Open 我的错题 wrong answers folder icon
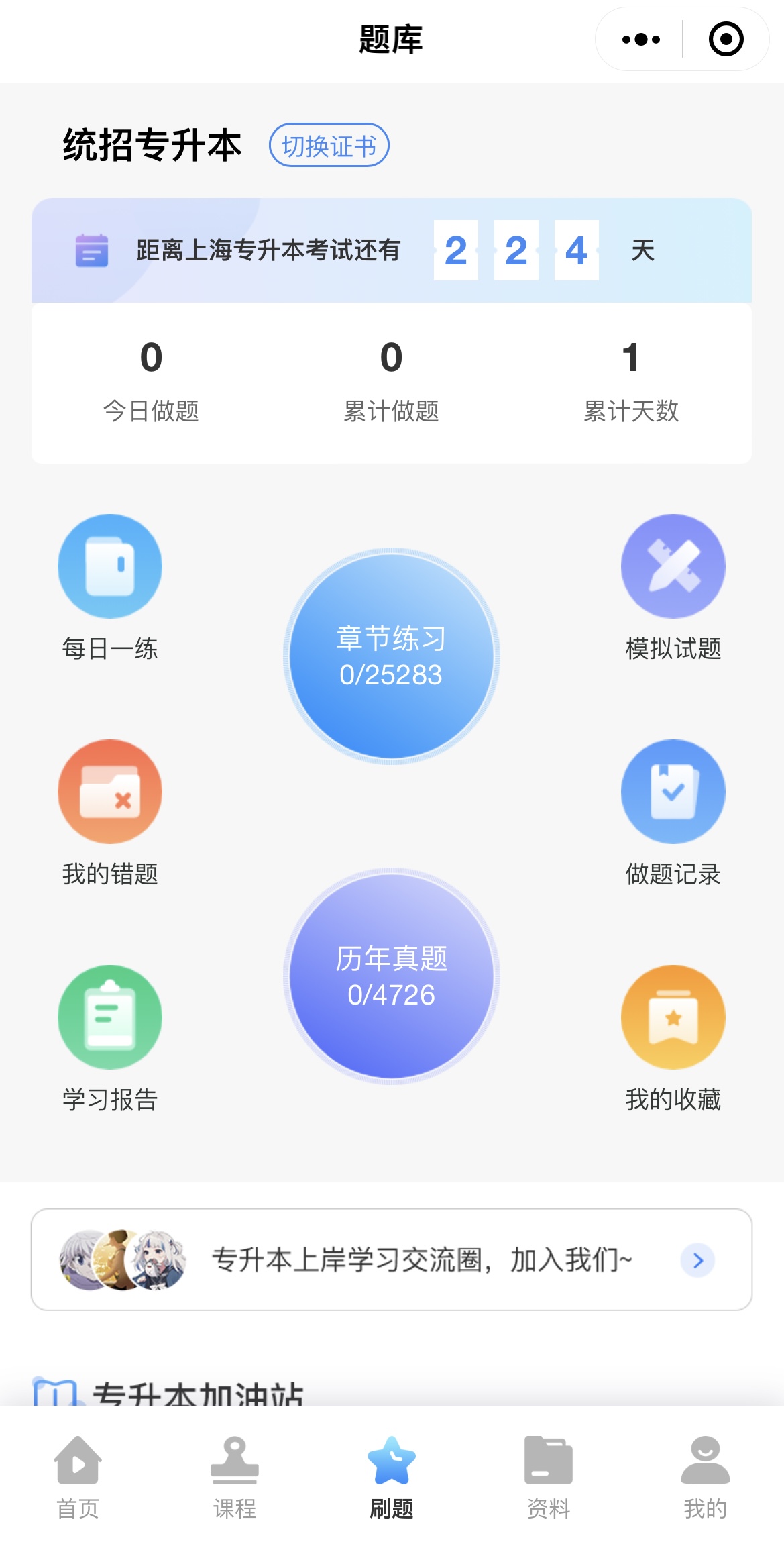 tap(109, 793)
